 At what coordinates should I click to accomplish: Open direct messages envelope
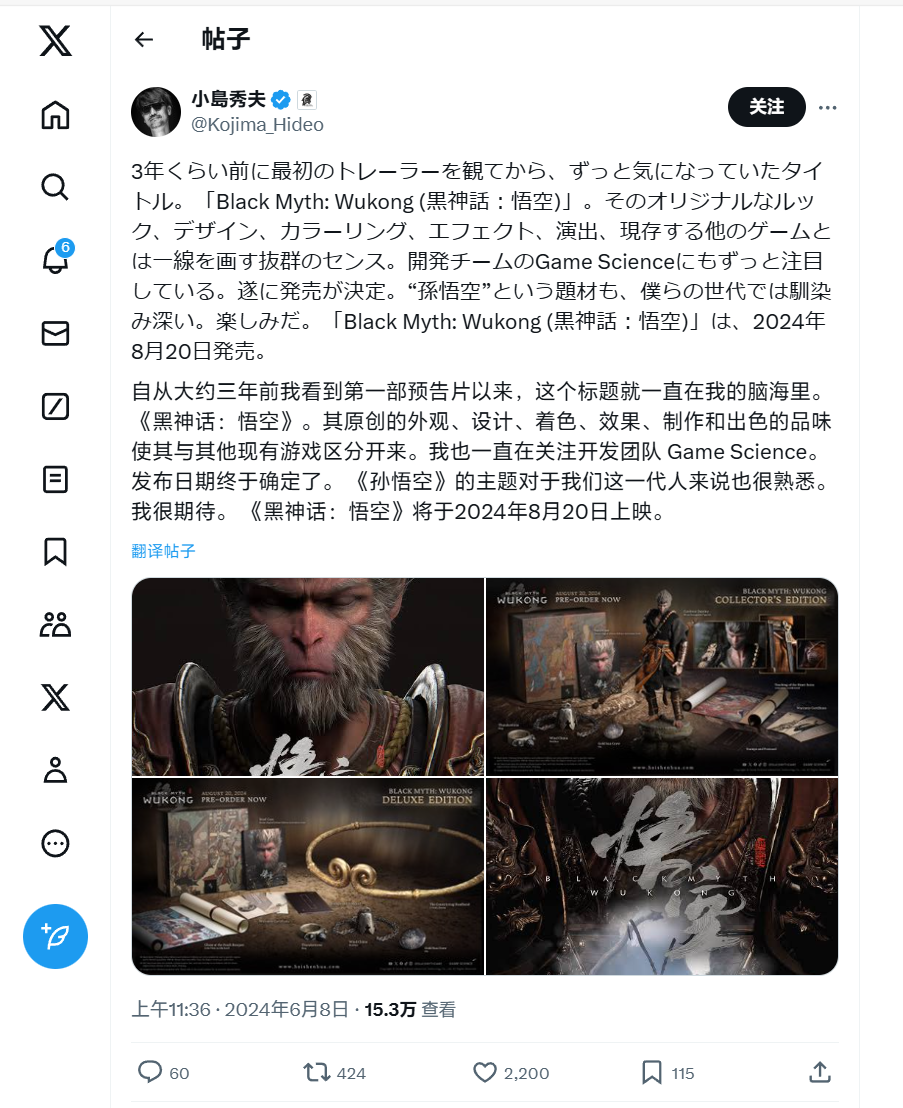point(55,333)
